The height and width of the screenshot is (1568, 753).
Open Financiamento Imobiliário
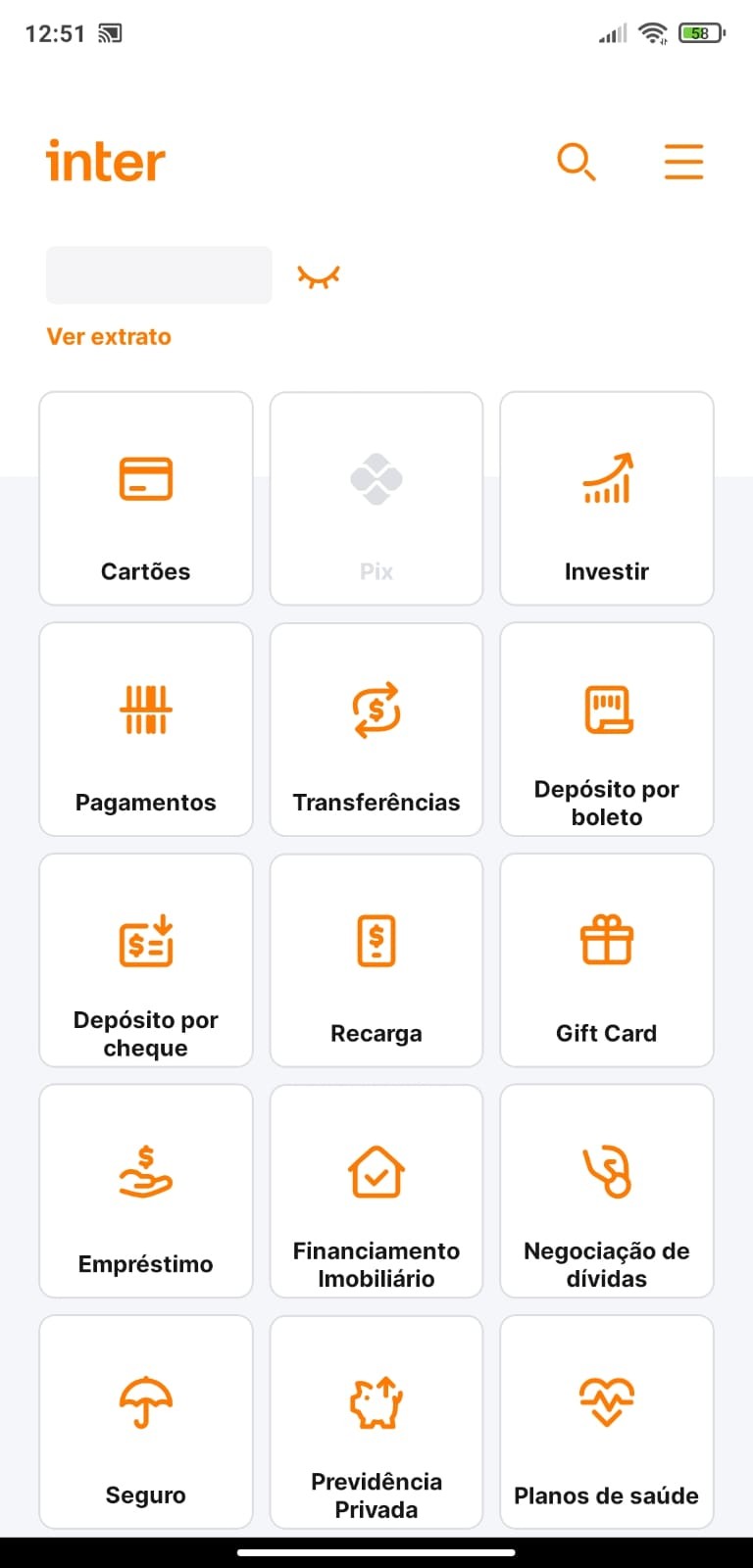coord(376,1191)
